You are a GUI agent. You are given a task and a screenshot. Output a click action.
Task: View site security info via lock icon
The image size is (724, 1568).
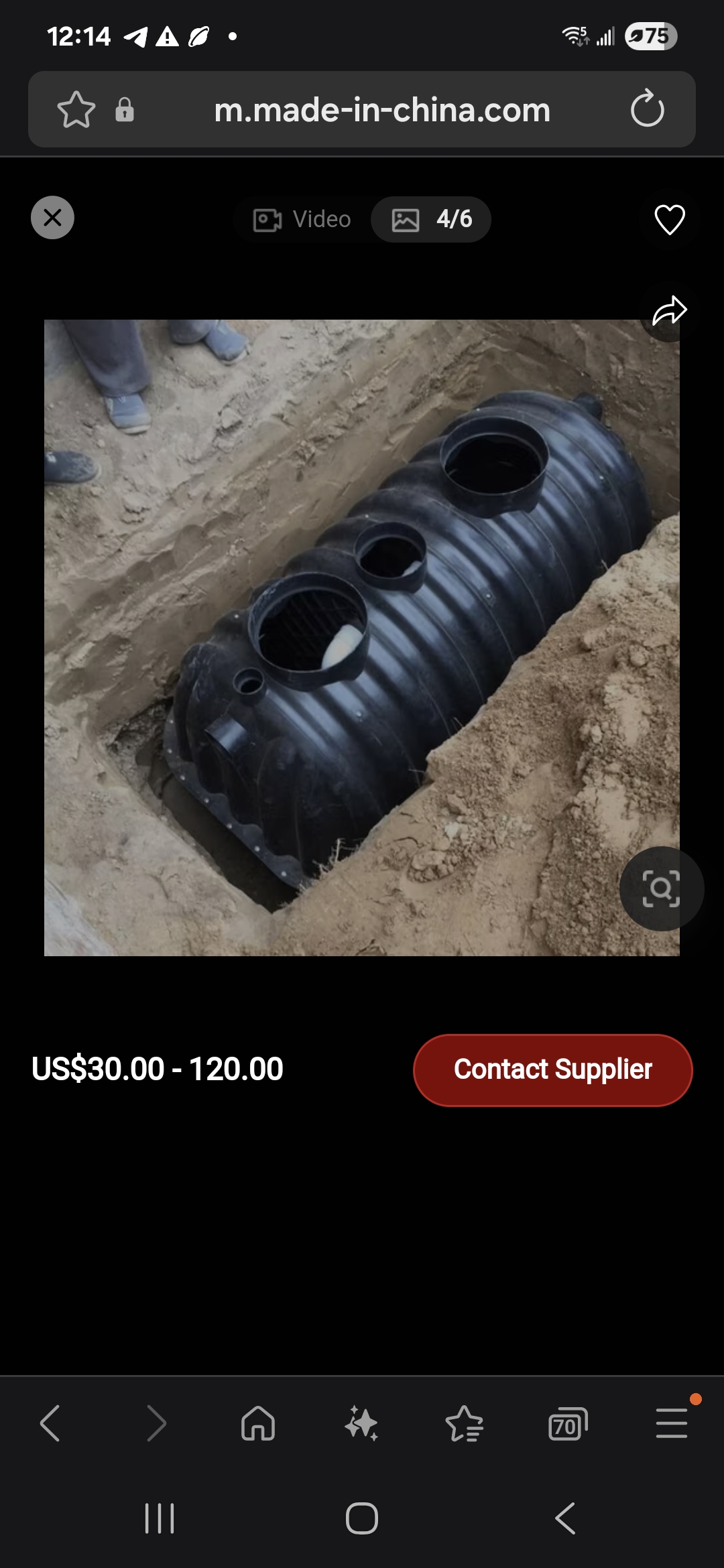(x=125, y=109)
